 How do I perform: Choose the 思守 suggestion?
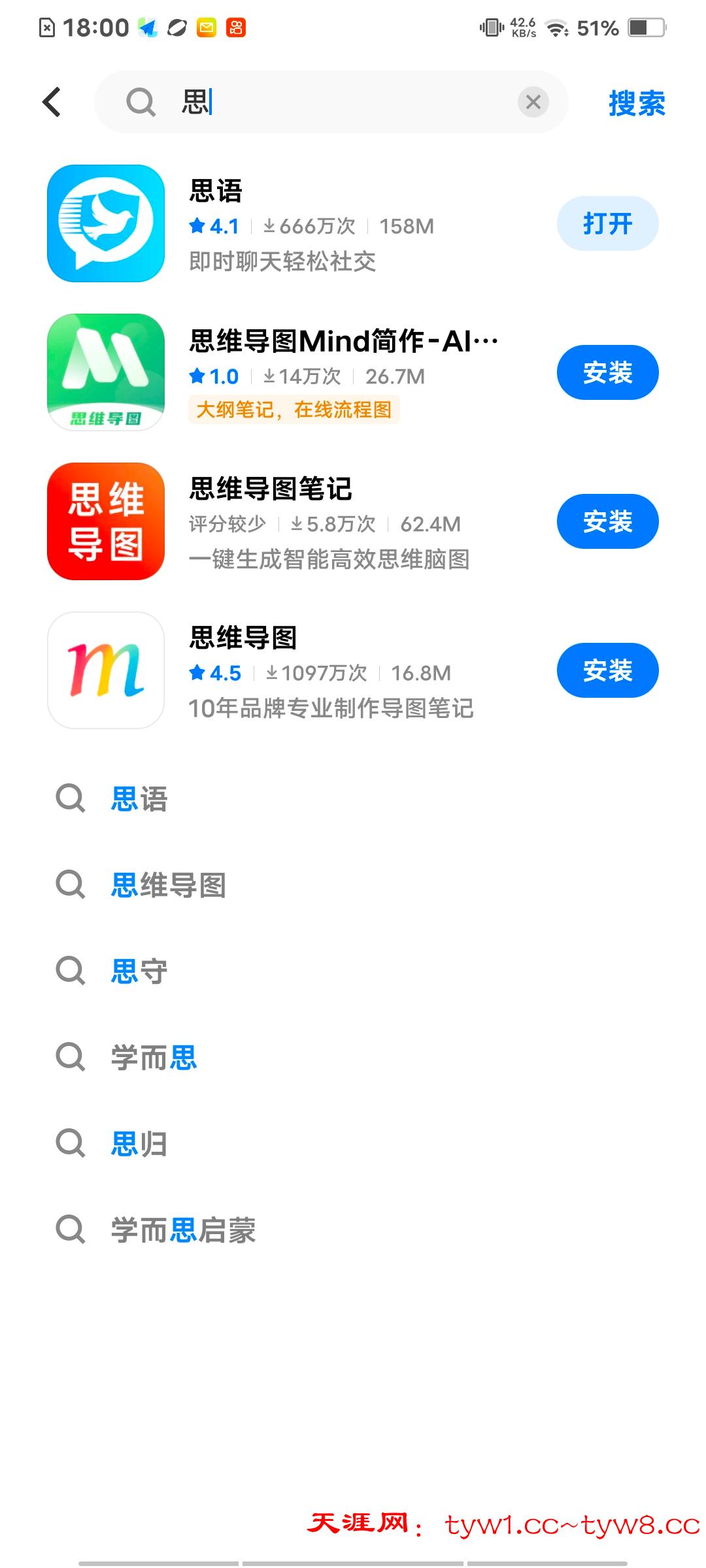[139, 972]
